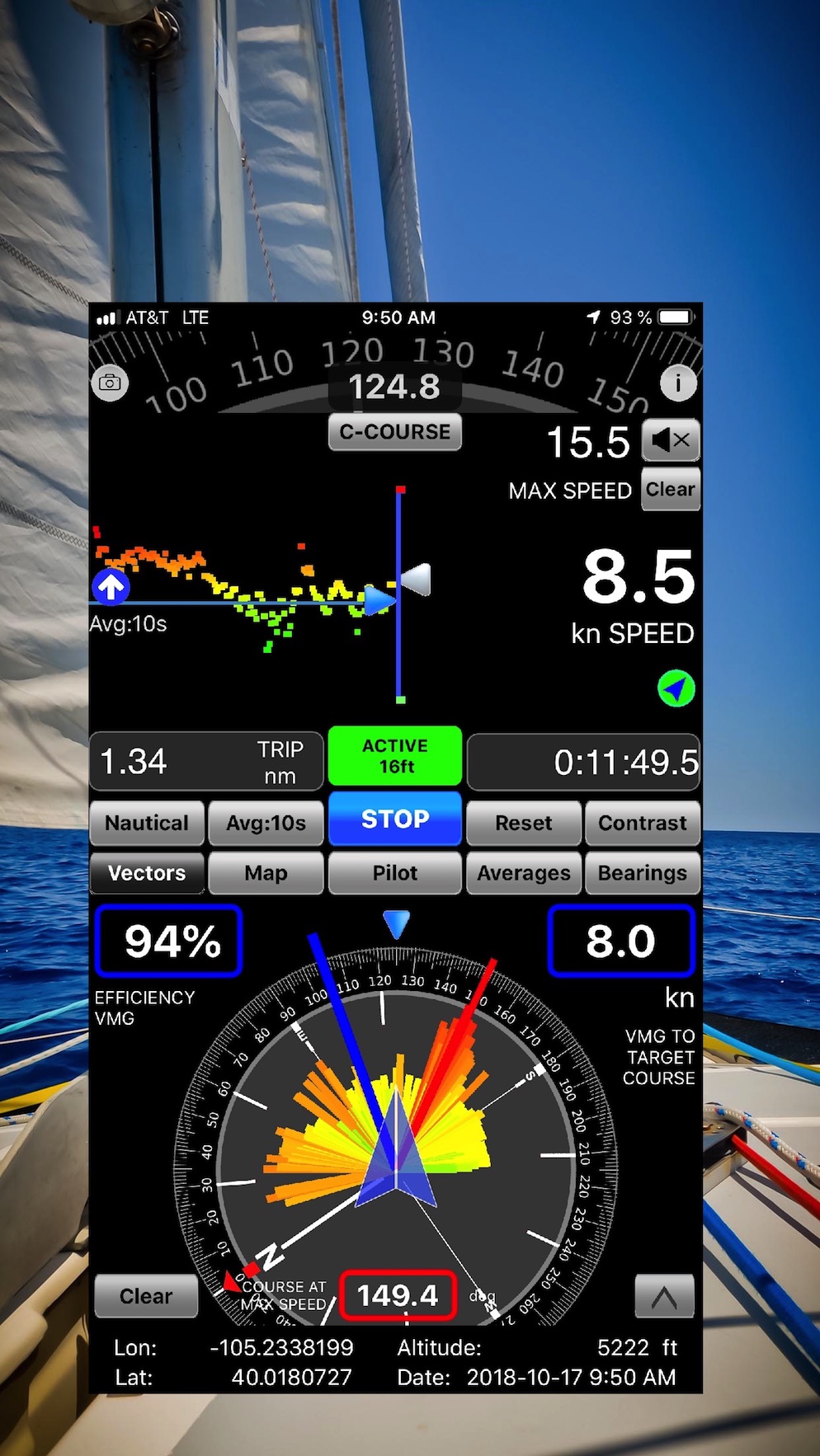Tap the ACTIVE 16ft accuracy indicator

(x=395, y=756)
